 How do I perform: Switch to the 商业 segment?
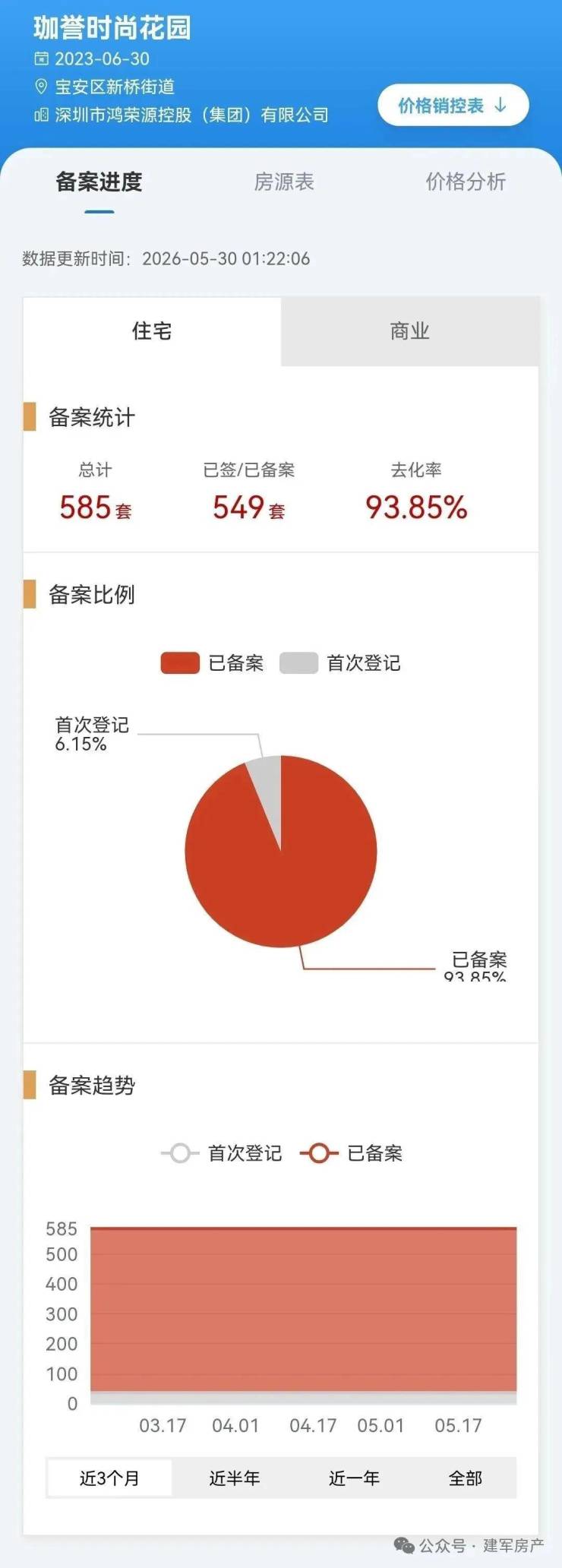pyautogui.click(x=410, y=331)
